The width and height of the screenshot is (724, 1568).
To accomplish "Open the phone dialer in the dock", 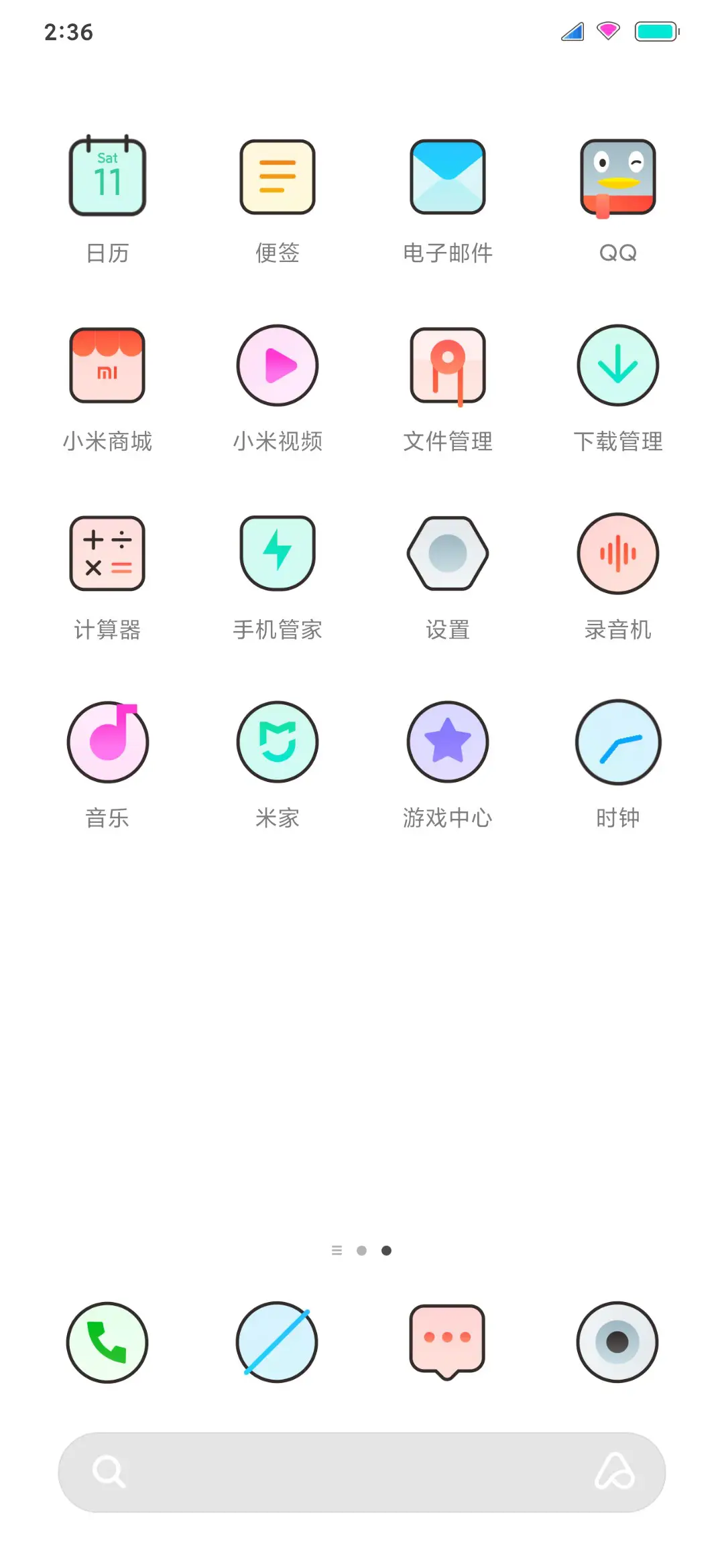I will click(x=107, y=1344).
